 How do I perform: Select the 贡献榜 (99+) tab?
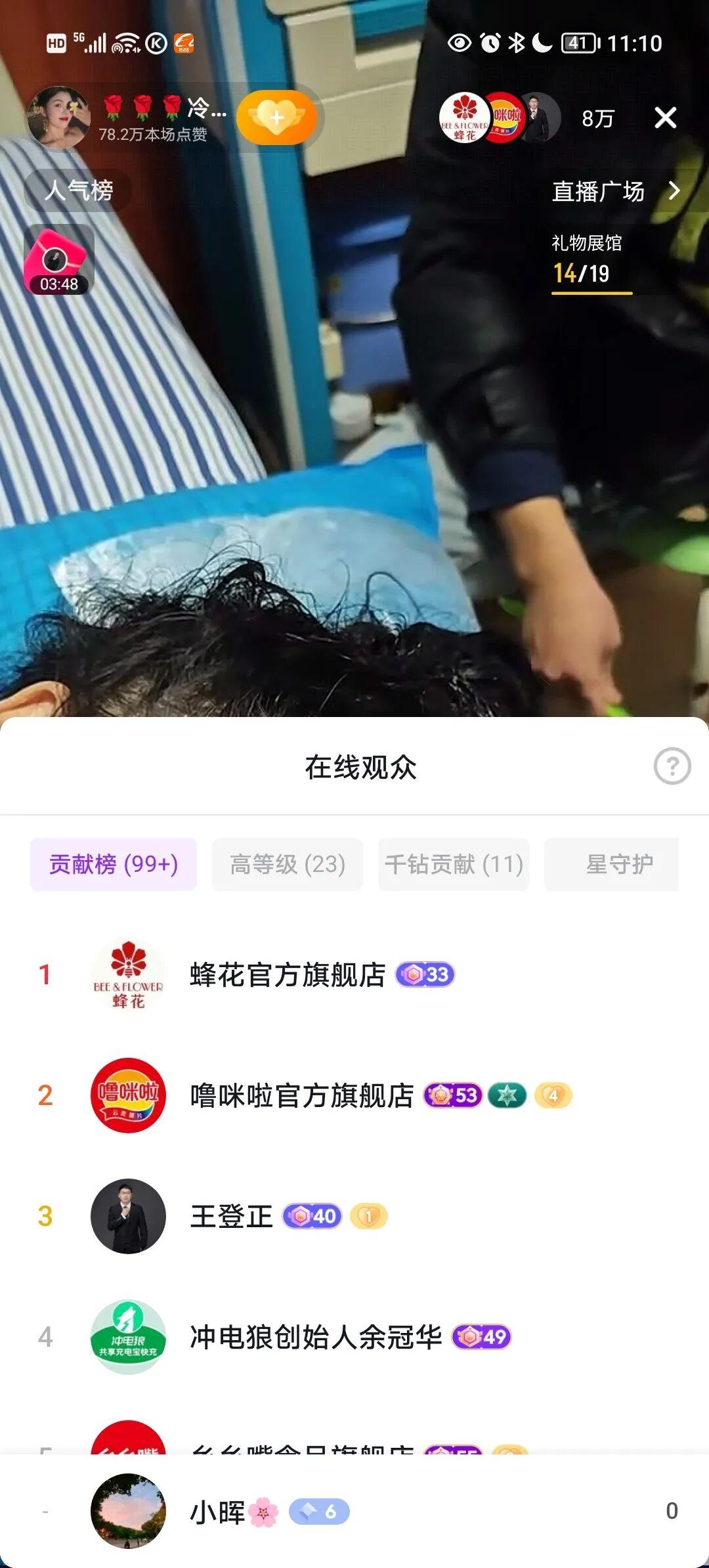tap(113, 865)
